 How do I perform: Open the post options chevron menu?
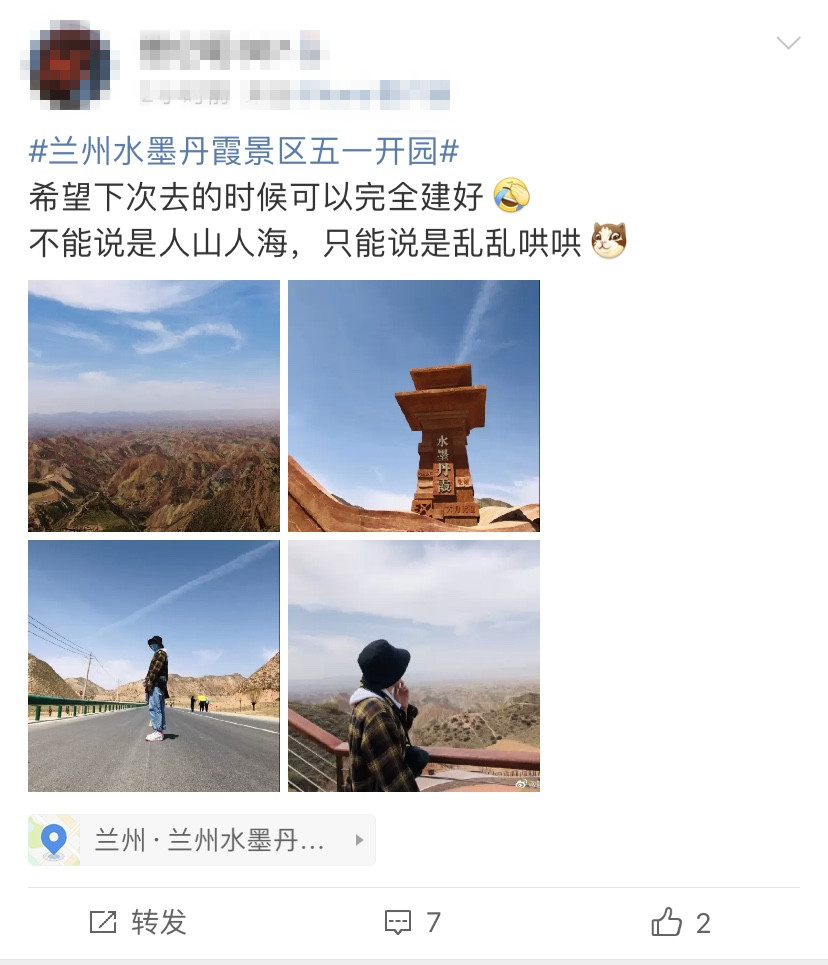788,43
